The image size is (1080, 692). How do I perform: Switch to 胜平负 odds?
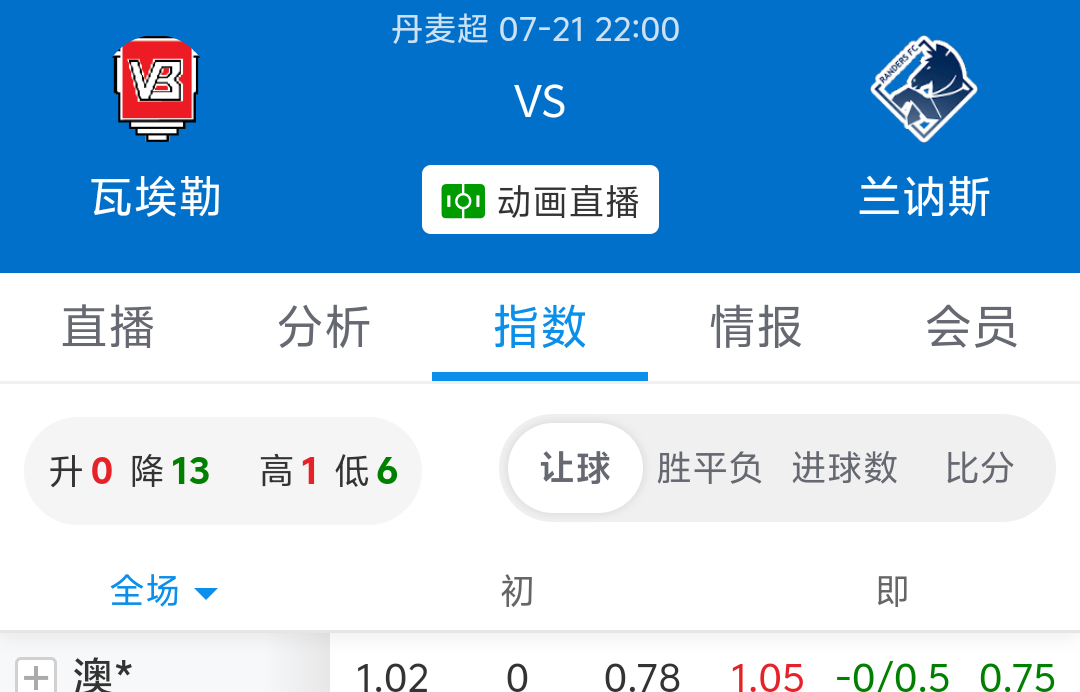click(709, 468)
